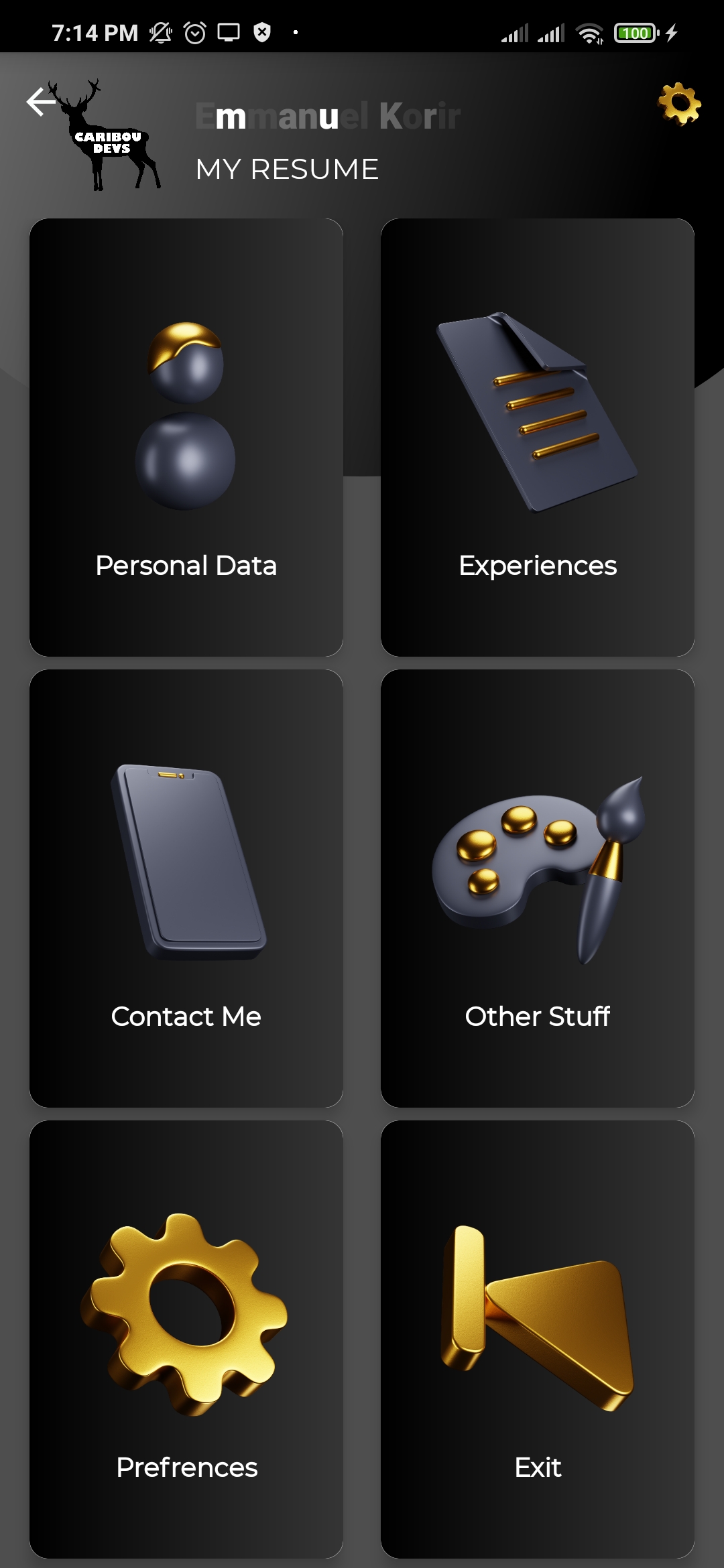Tap the battery indicator in the status bar
Screen dimensions: 724x1568
634,32
